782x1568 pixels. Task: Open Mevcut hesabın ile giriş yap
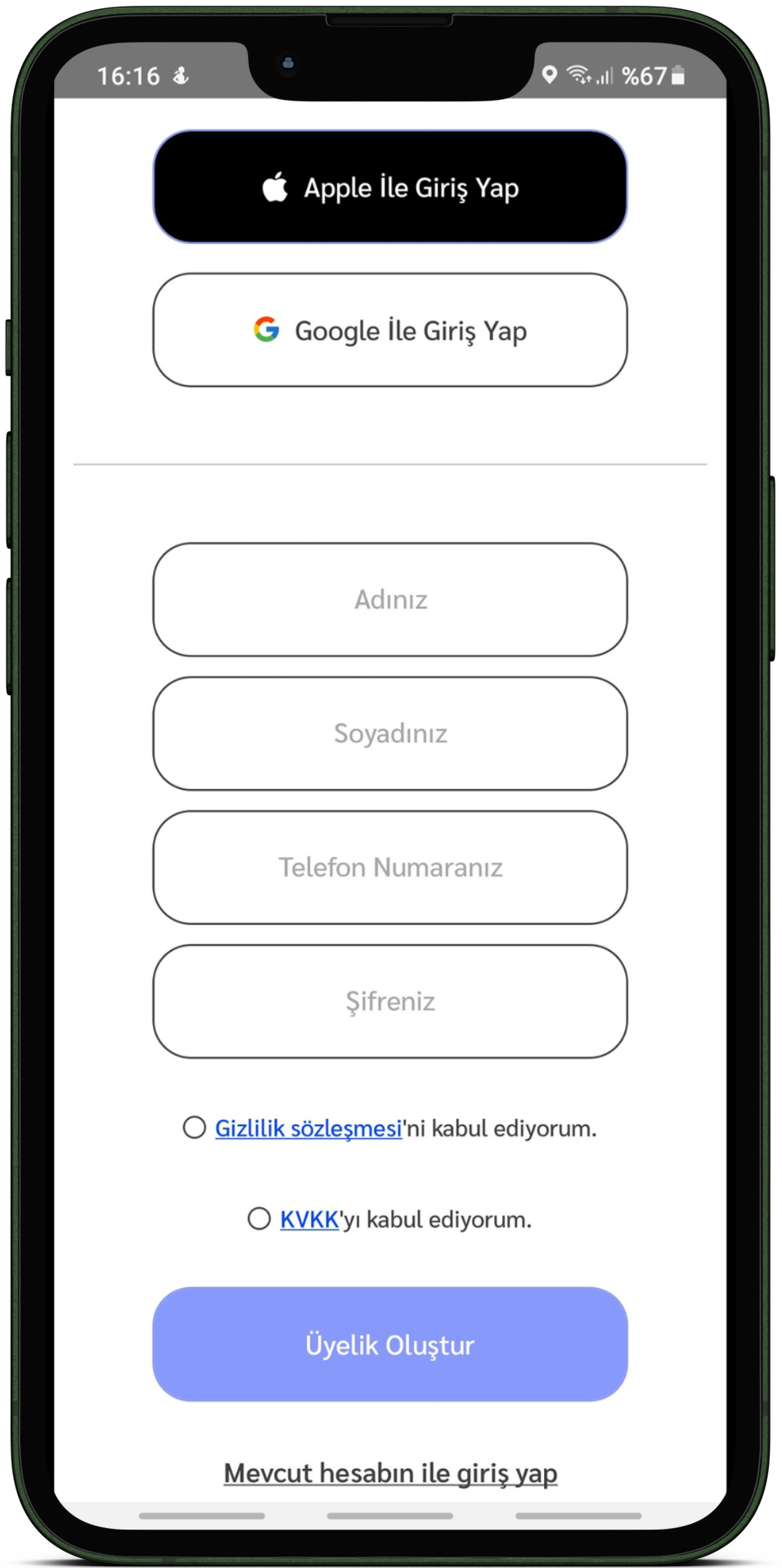coord(390,1473)
